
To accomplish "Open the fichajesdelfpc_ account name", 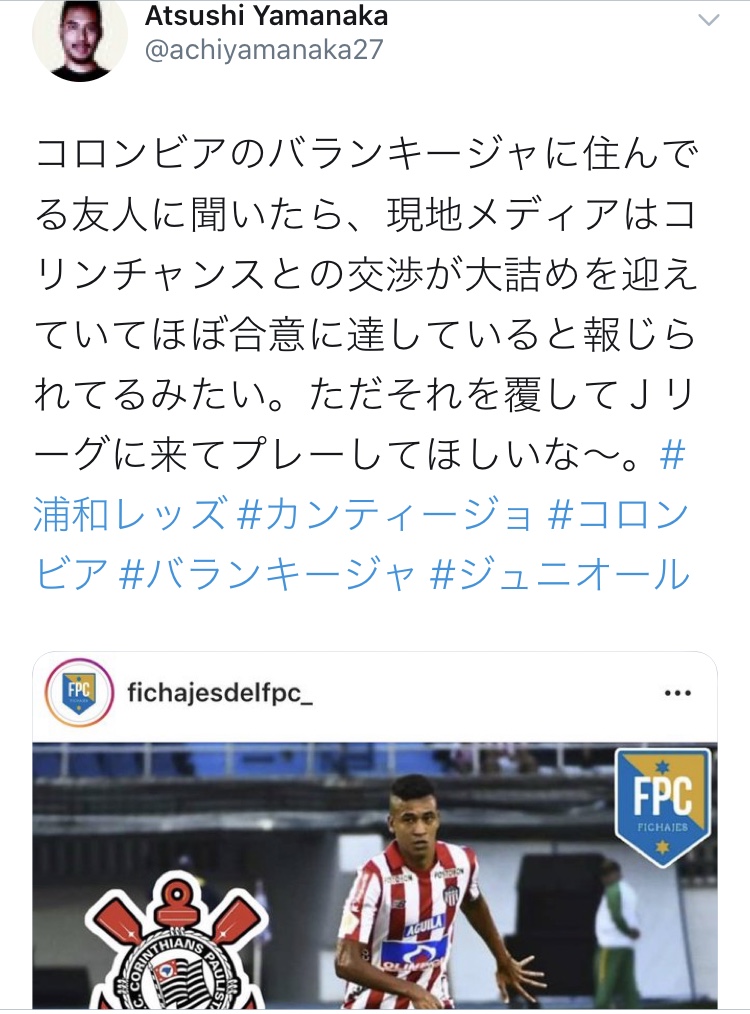I will tap(220, 692).
